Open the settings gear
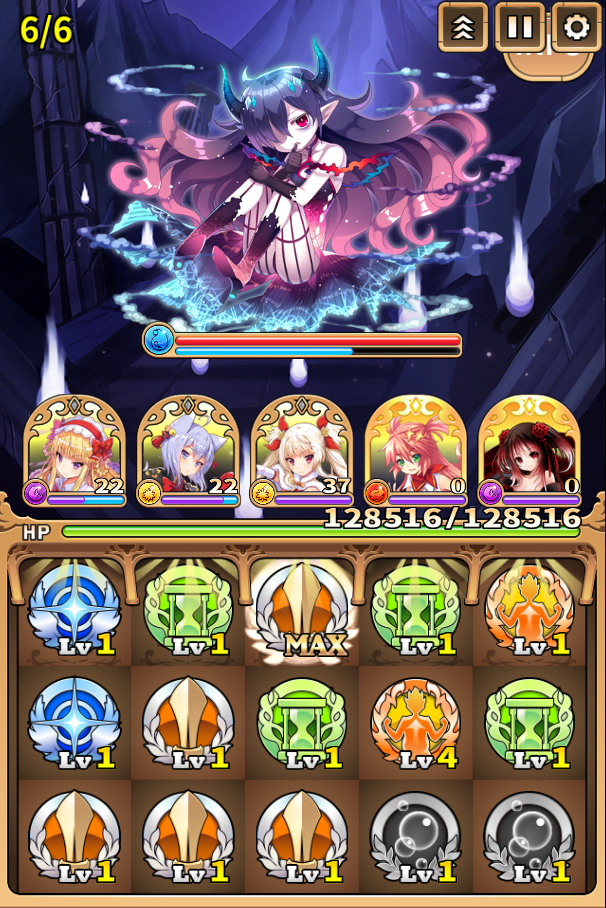The image size is (606, 908). [x=576, y=27]
